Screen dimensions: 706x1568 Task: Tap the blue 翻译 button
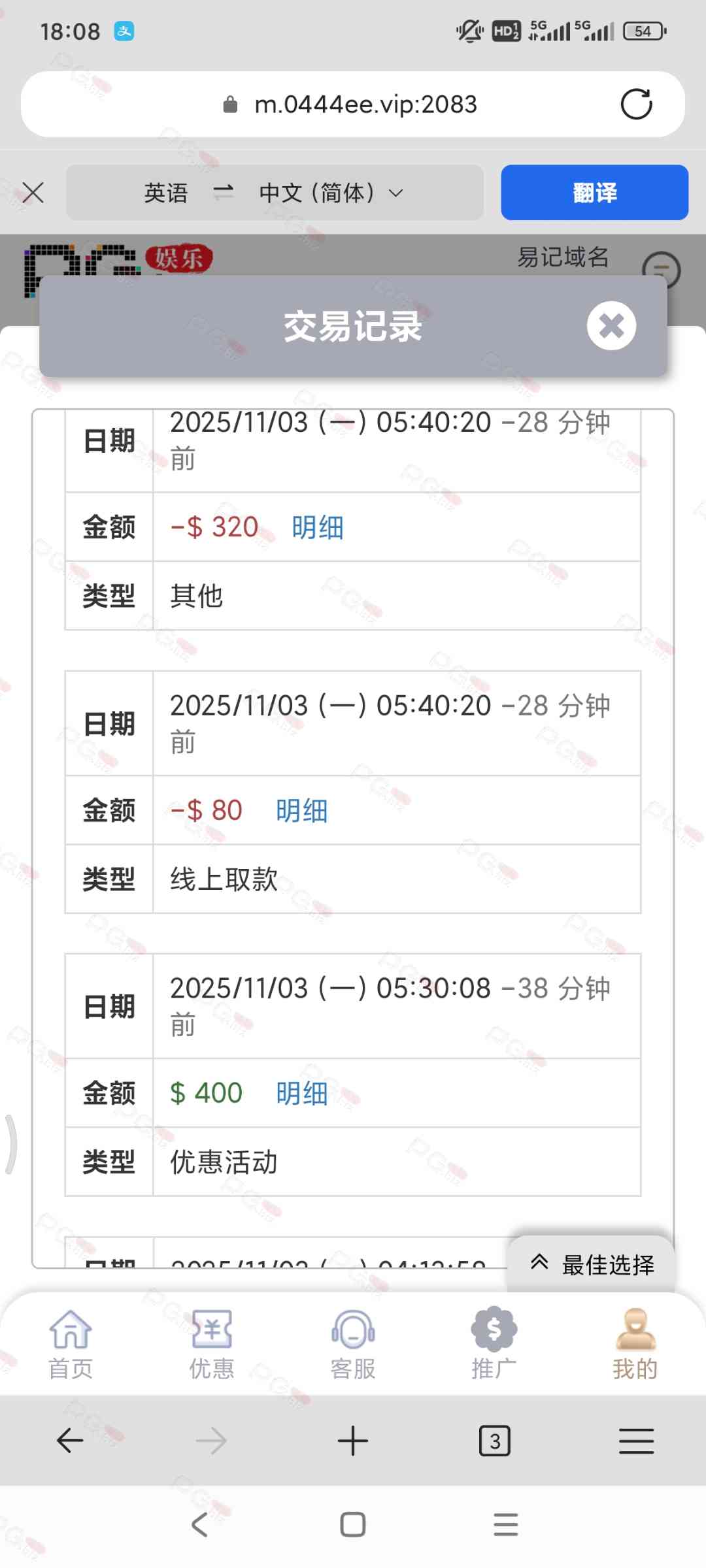pyautogui.click(x=594, y=193)
